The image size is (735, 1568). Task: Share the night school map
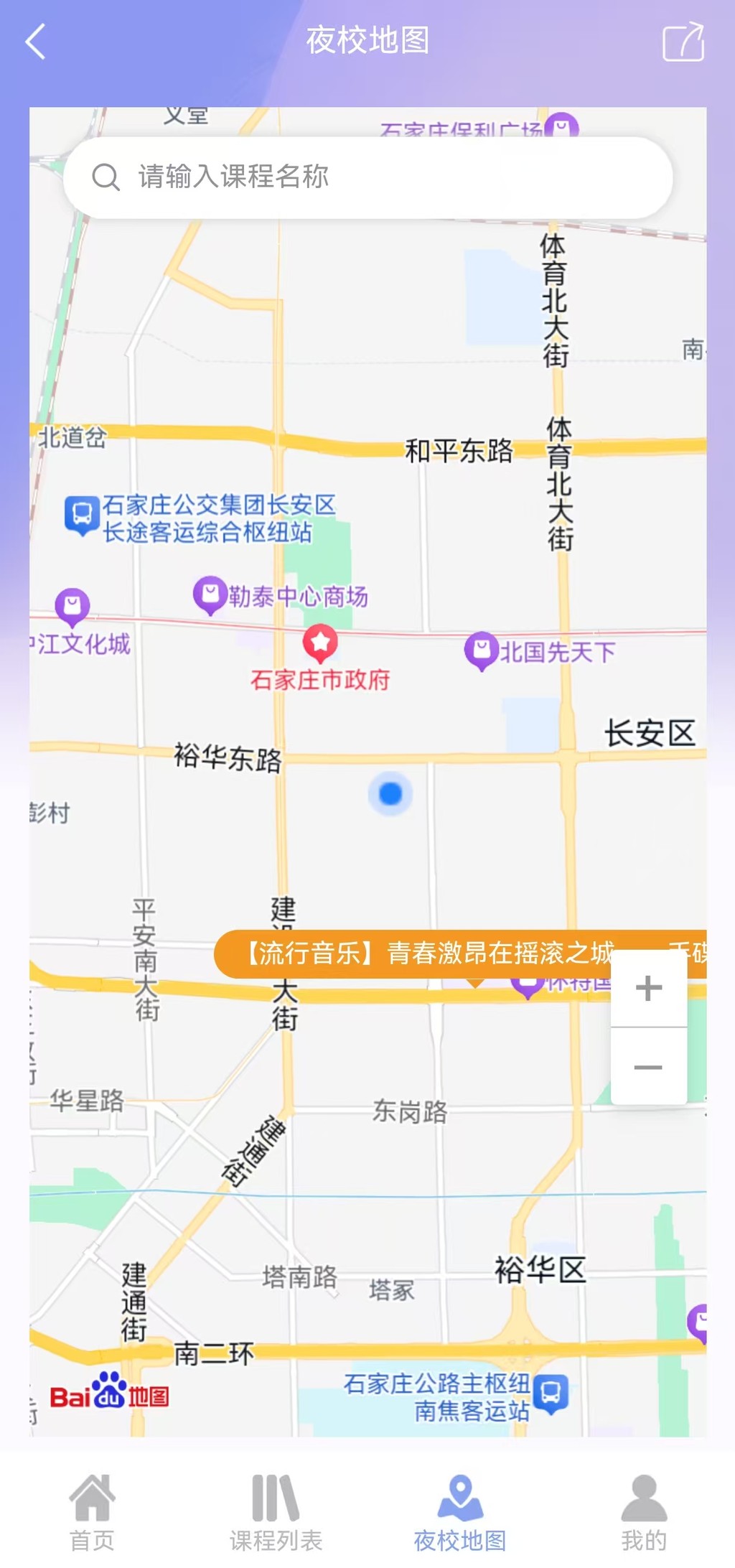tap(683, 42)
